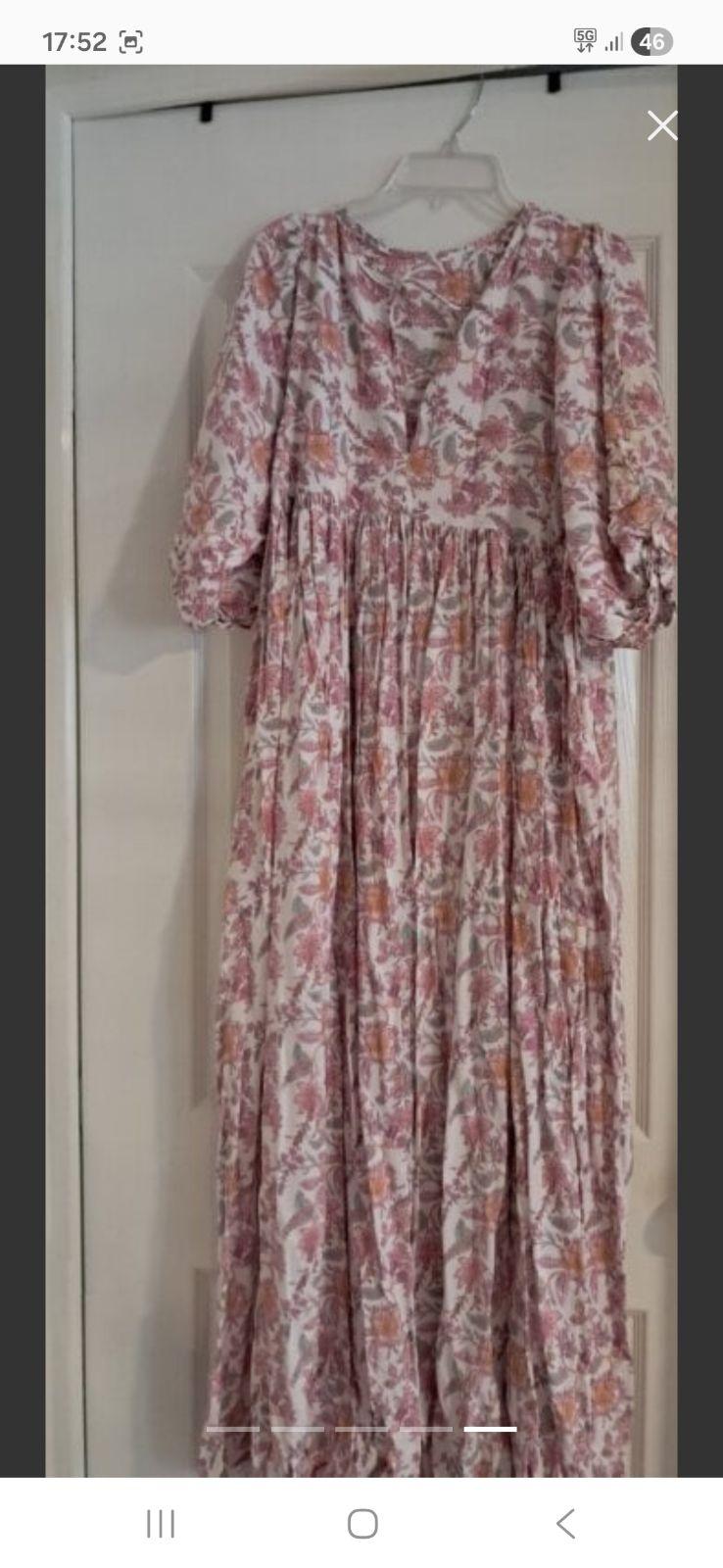Go back with the system back button

pos(565,1523)
